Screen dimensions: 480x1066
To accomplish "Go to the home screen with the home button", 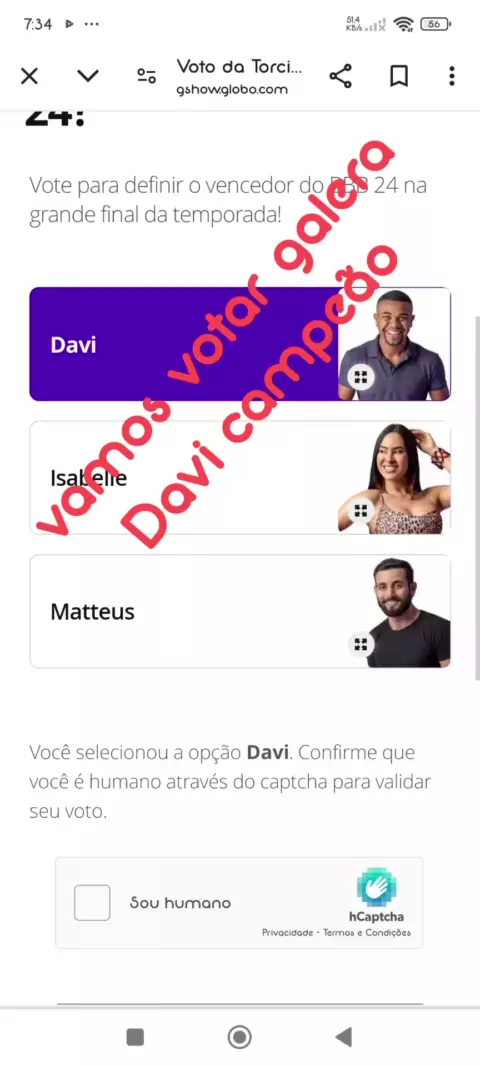I will click(239, 1037).
